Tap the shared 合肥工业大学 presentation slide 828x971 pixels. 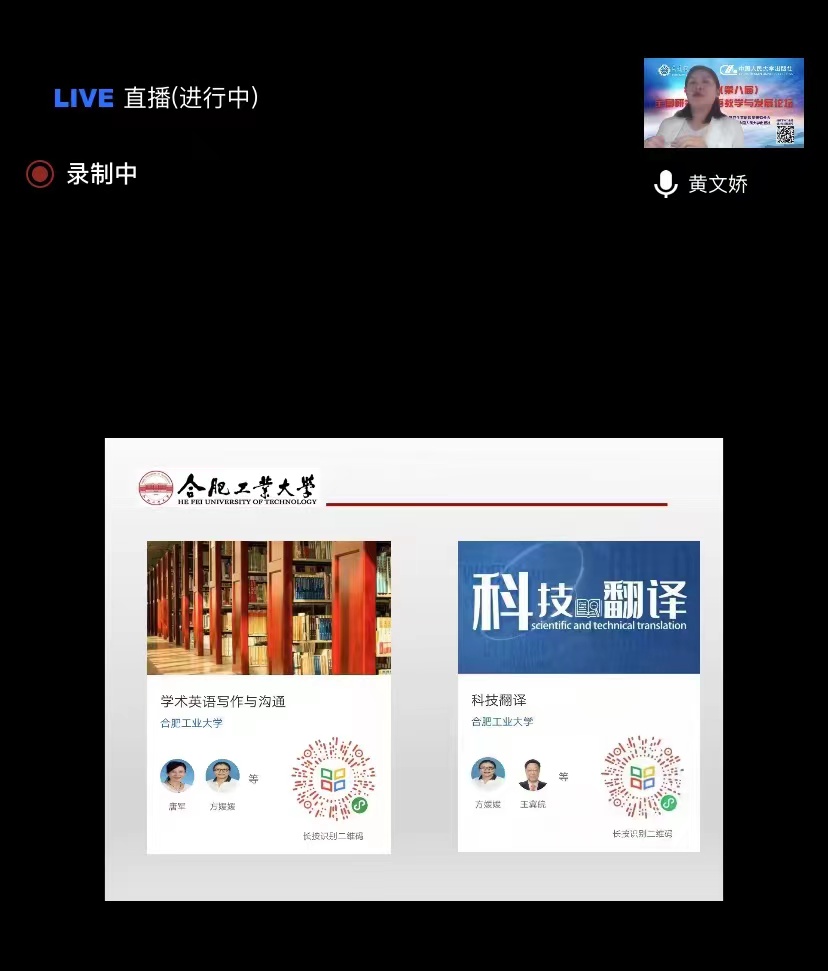[x=414, y=669]
